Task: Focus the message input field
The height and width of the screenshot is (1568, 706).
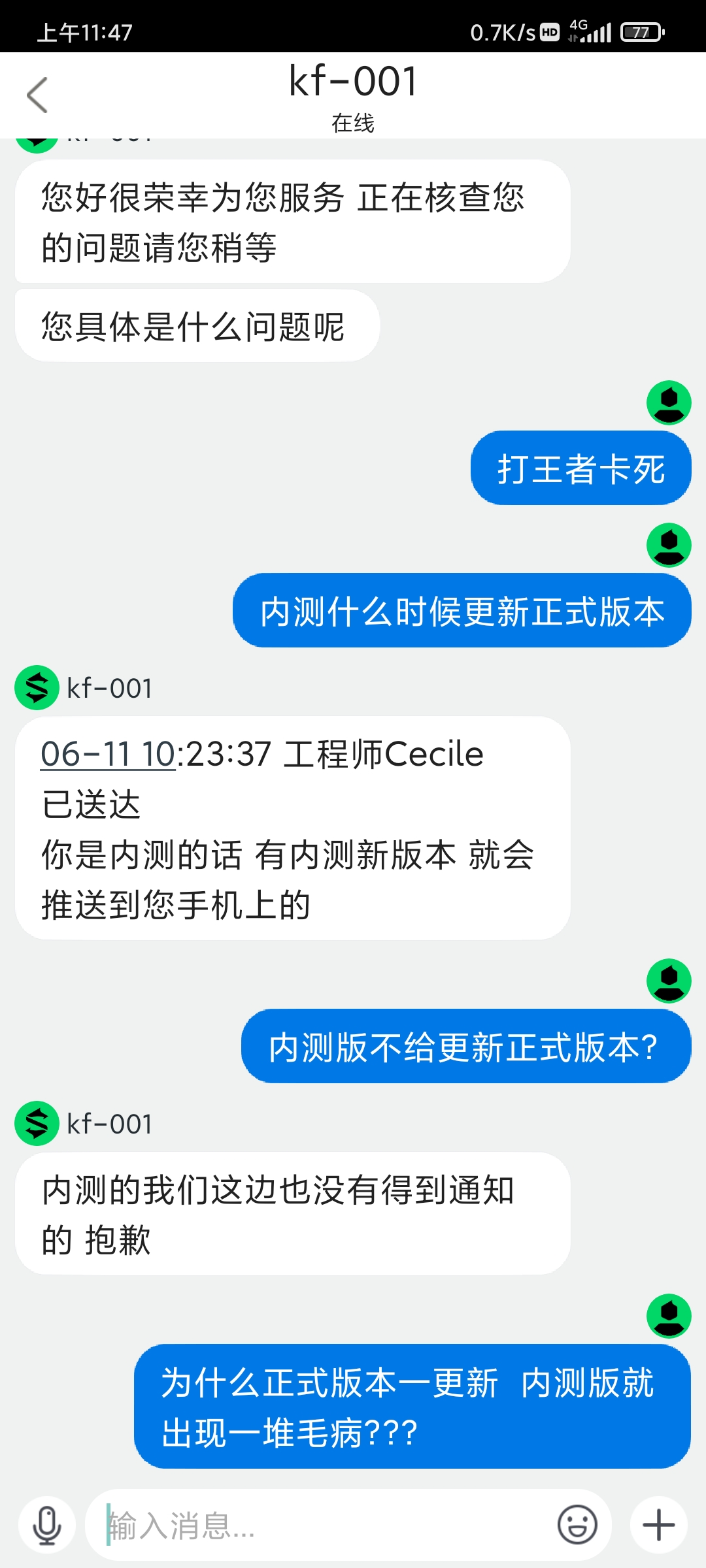Action: pos(327,1526)
